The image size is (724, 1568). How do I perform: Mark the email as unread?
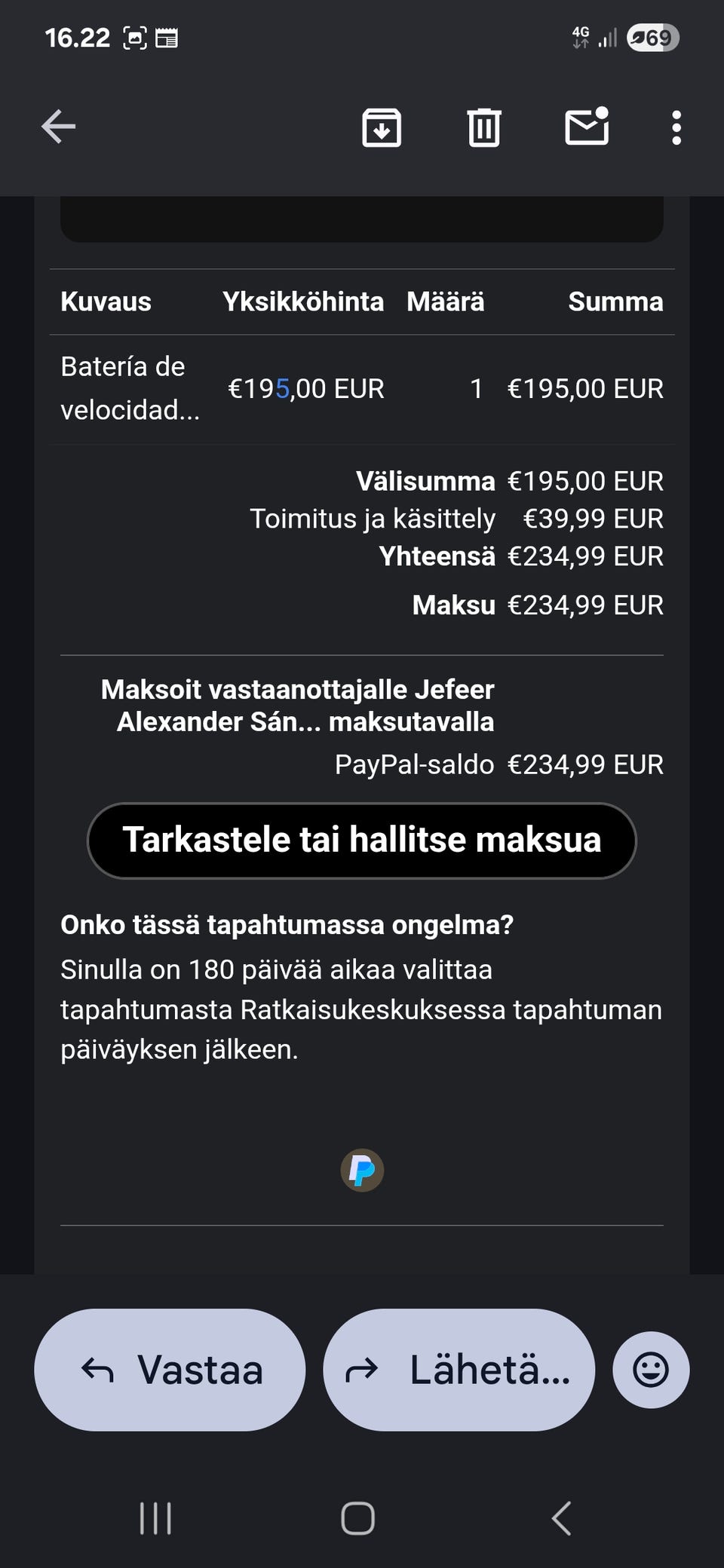click(x=587, y=127)
